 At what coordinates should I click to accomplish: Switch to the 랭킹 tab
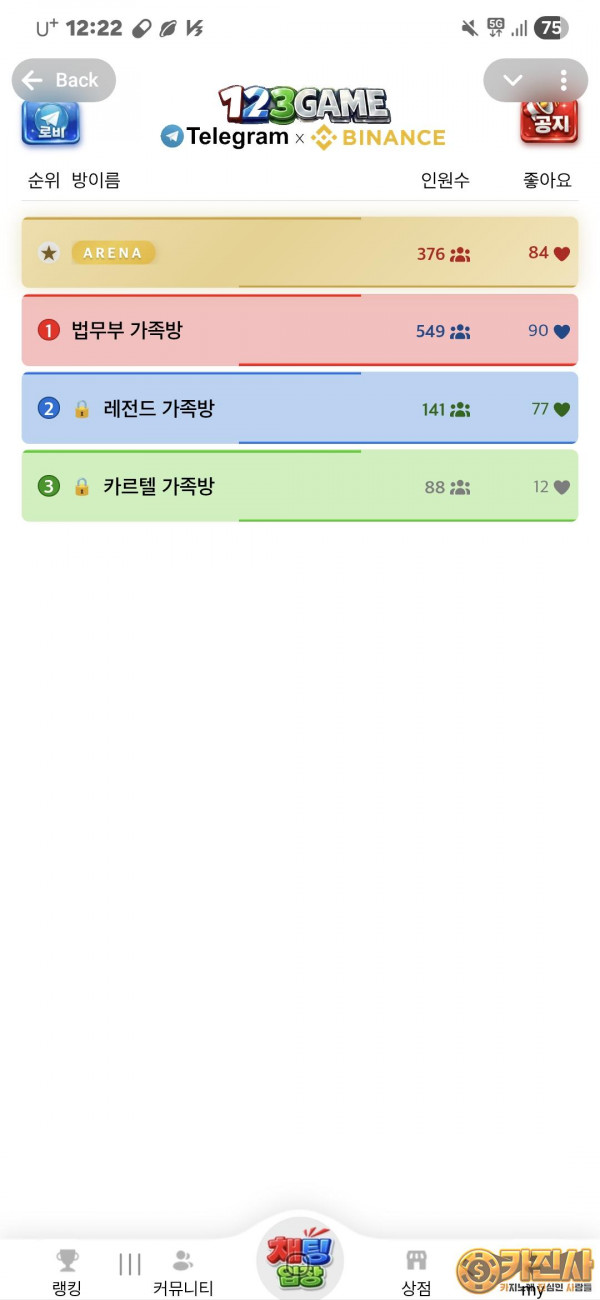coord(66,1270)
